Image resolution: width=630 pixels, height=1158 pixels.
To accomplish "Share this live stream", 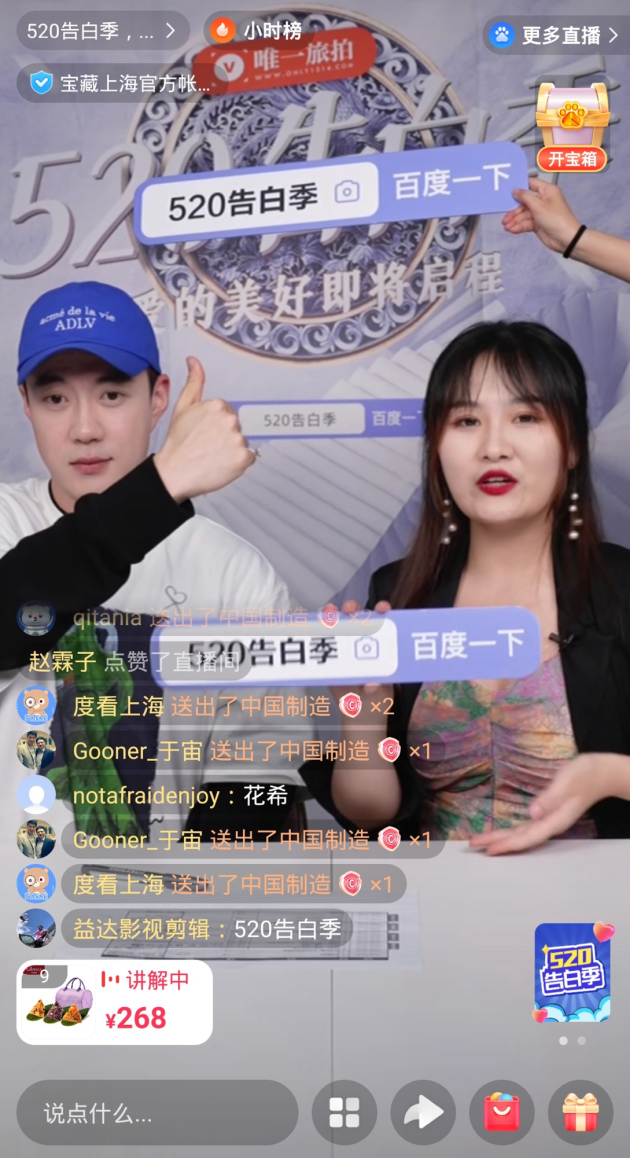I will [423, 1112].
